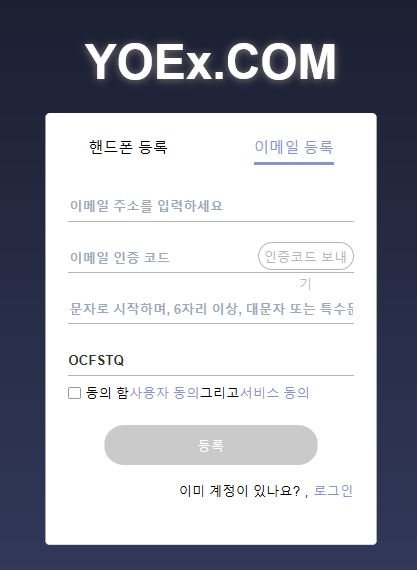This screenshot has height=570, width=417.
Task: Tap the 인증코드 보내기 button
Action: click(306, 257)
